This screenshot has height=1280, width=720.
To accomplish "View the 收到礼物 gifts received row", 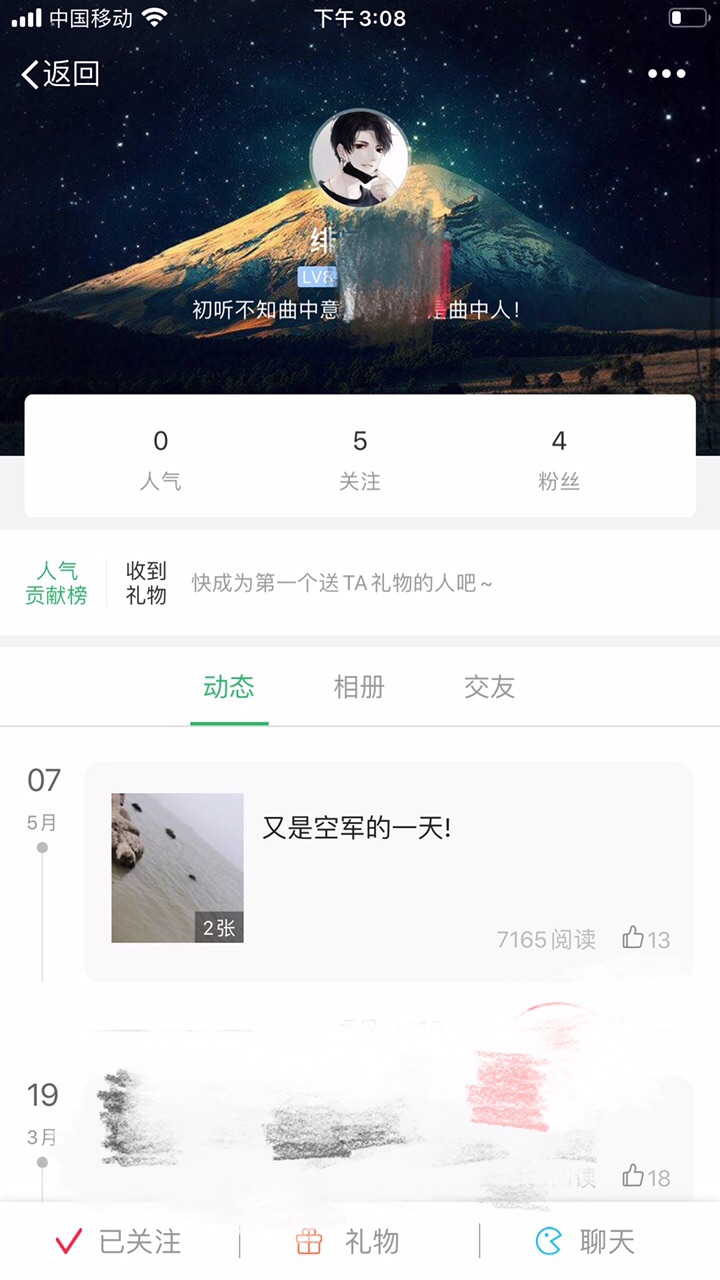I will pos(146,583).
